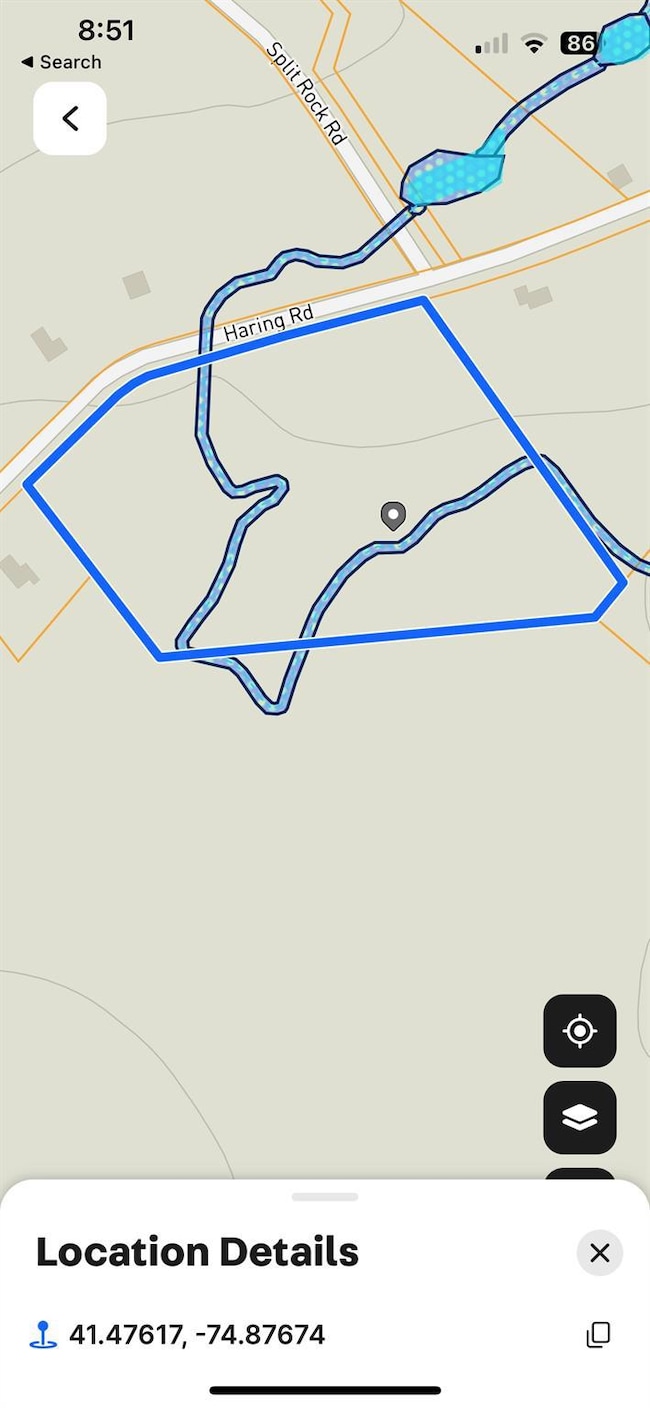Go back using the arrow button
Viewport: 650px width, 1408px height.
[70, 119]
